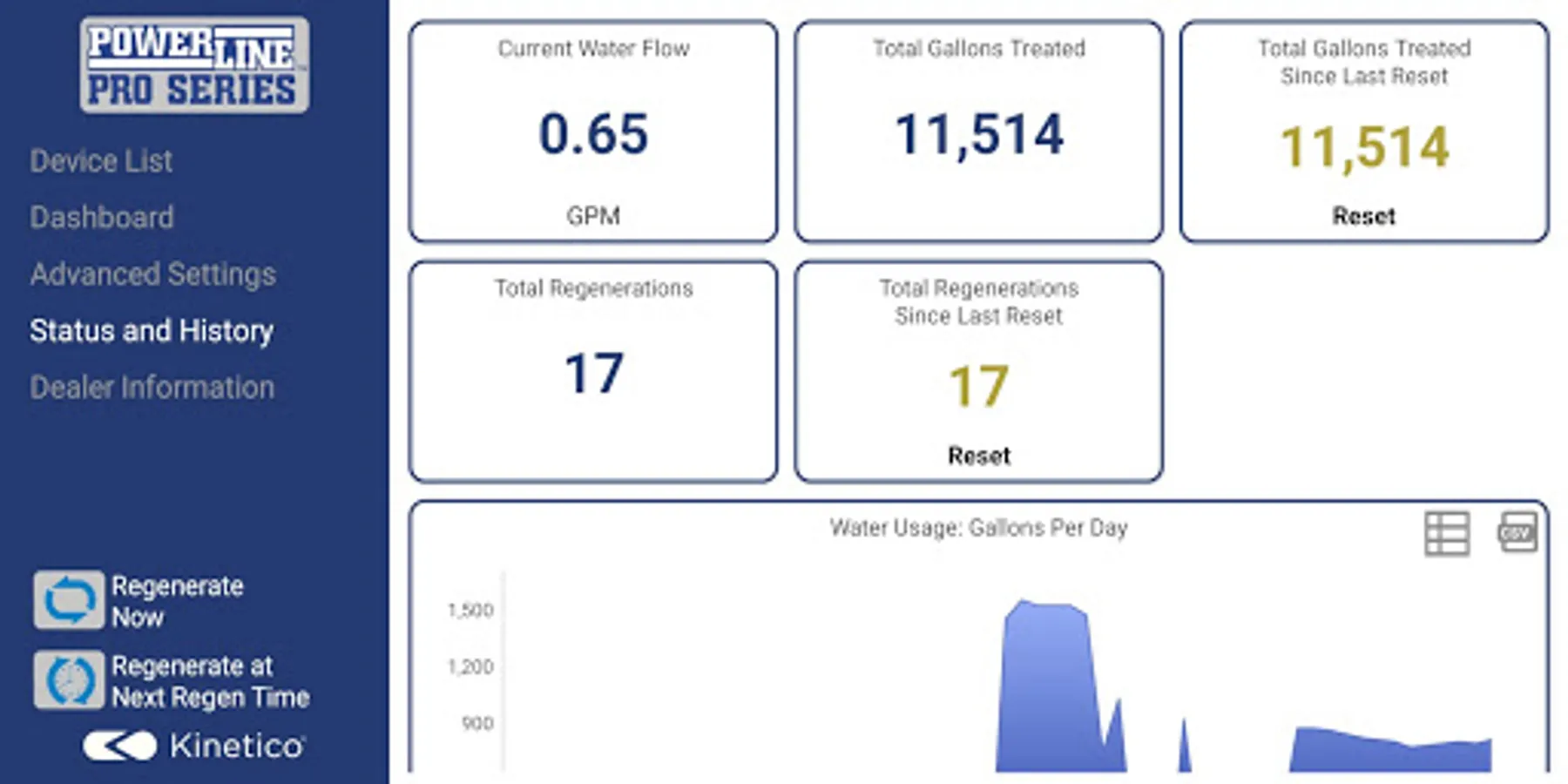Open the Device List page
This screenshot has height=784, width=1568.
tap(101, 161)
